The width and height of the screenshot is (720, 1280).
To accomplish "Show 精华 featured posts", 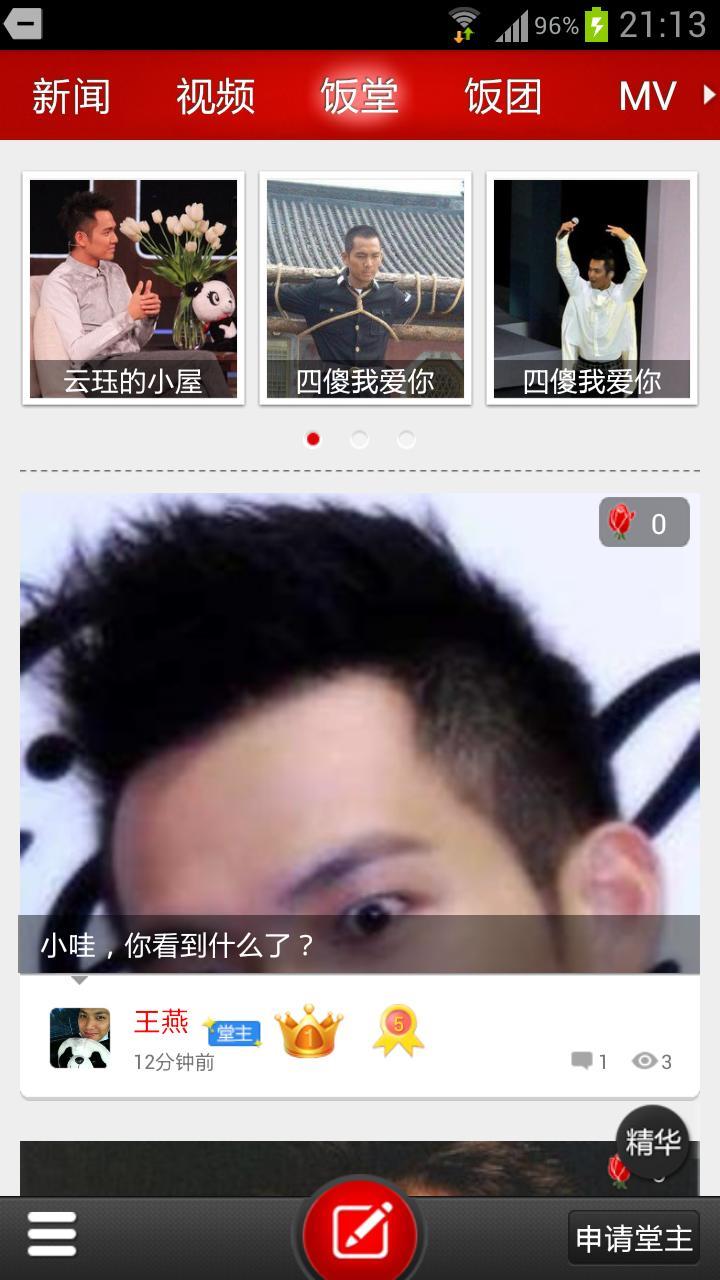I will point(653,1141).
